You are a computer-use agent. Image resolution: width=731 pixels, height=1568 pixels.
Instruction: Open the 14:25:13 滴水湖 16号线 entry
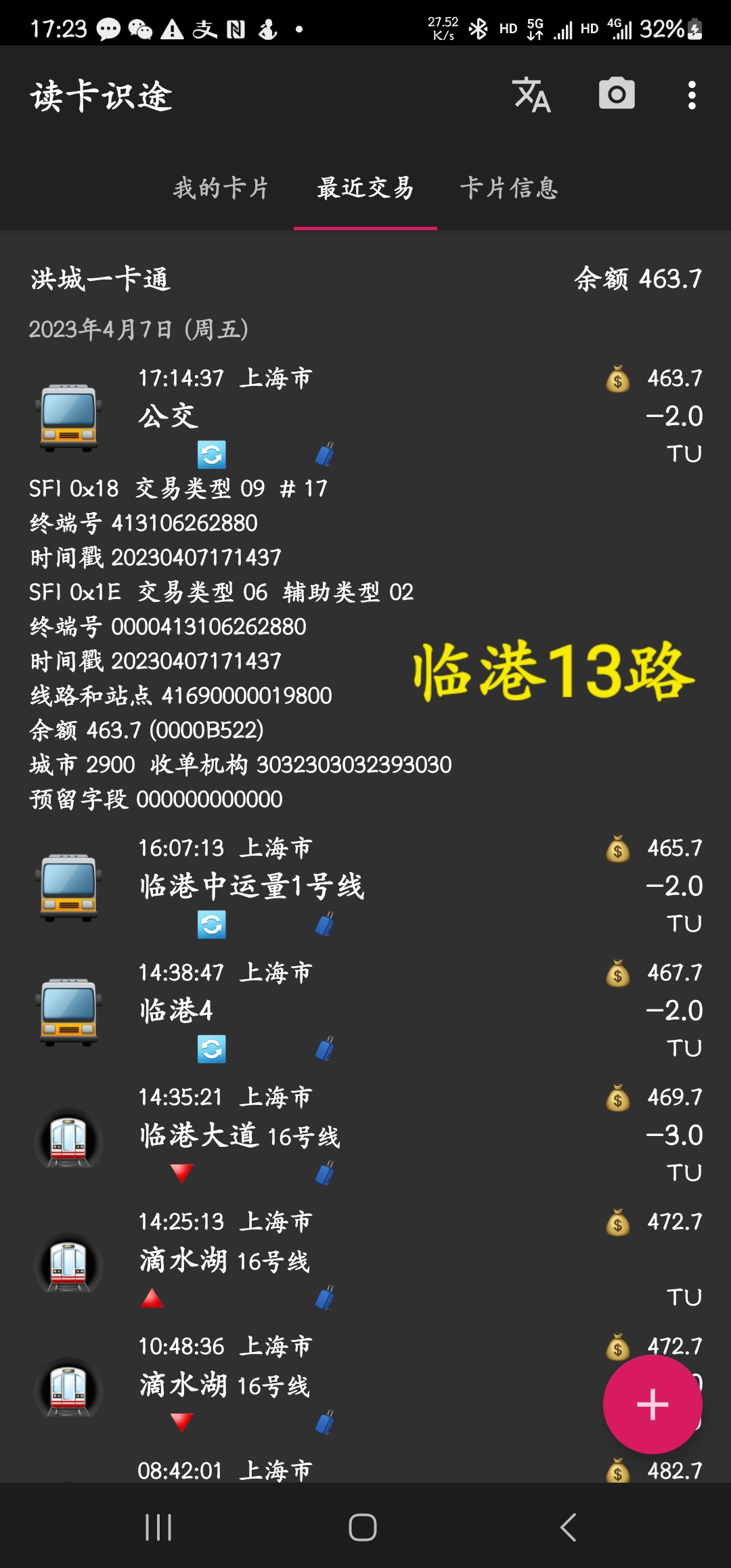click(x=365, y=1259)
